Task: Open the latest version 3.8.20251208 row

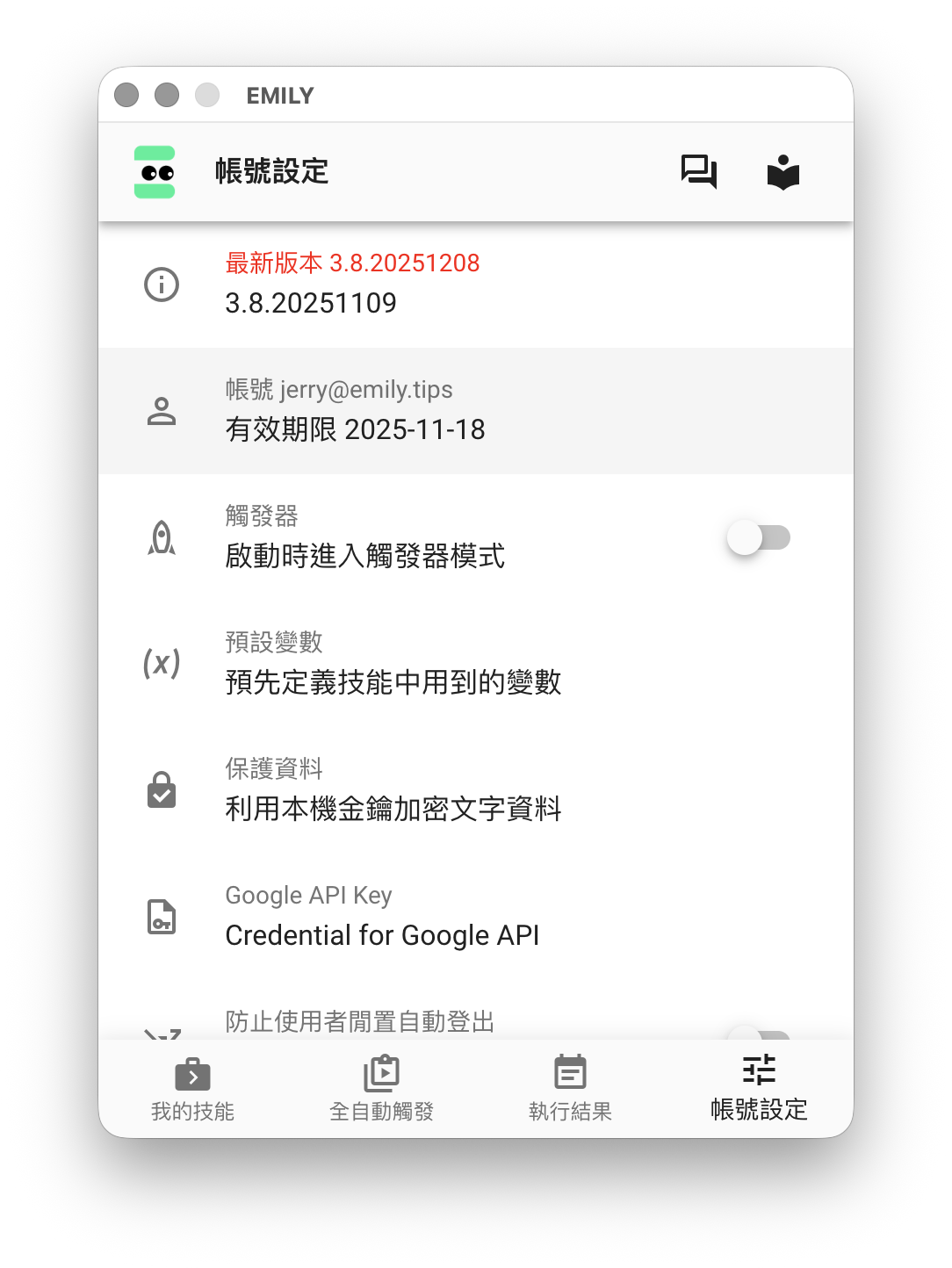Action: pos(474,284)
